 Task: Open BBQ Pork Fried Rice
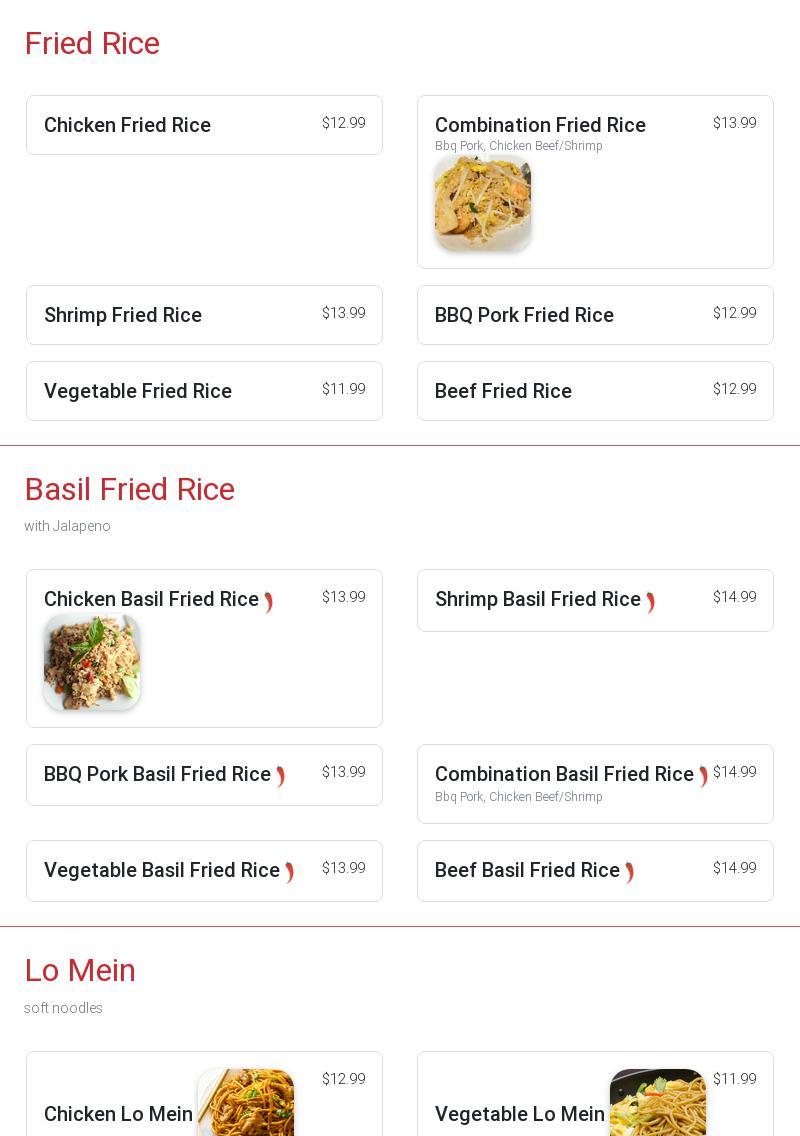point(595,315)
